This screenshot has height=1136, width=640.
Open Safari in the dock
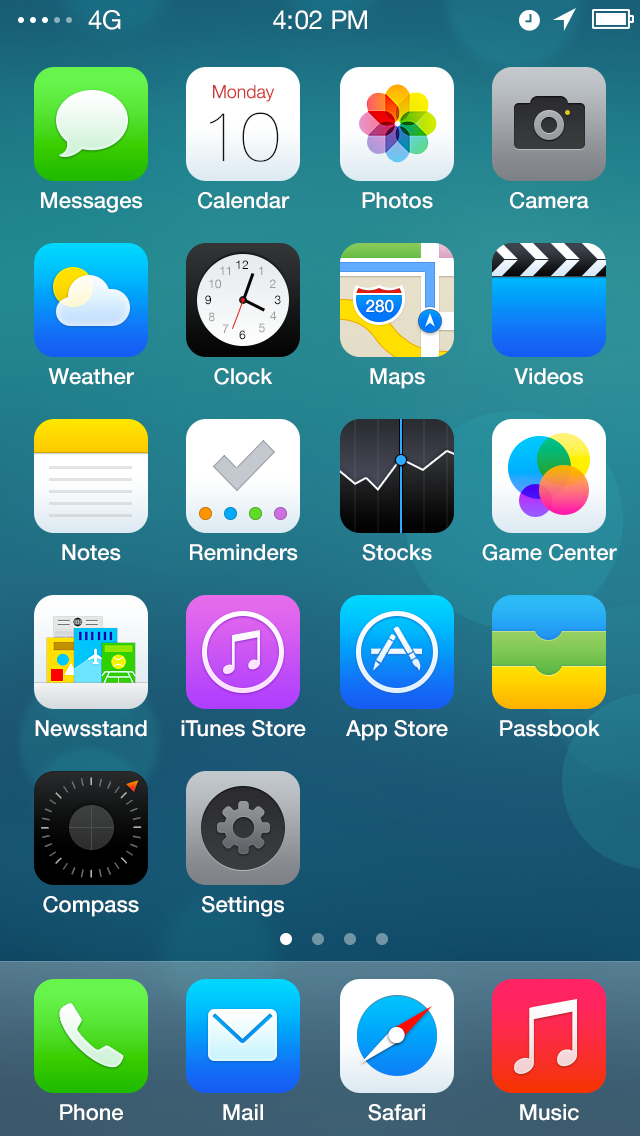[396, 1036]
